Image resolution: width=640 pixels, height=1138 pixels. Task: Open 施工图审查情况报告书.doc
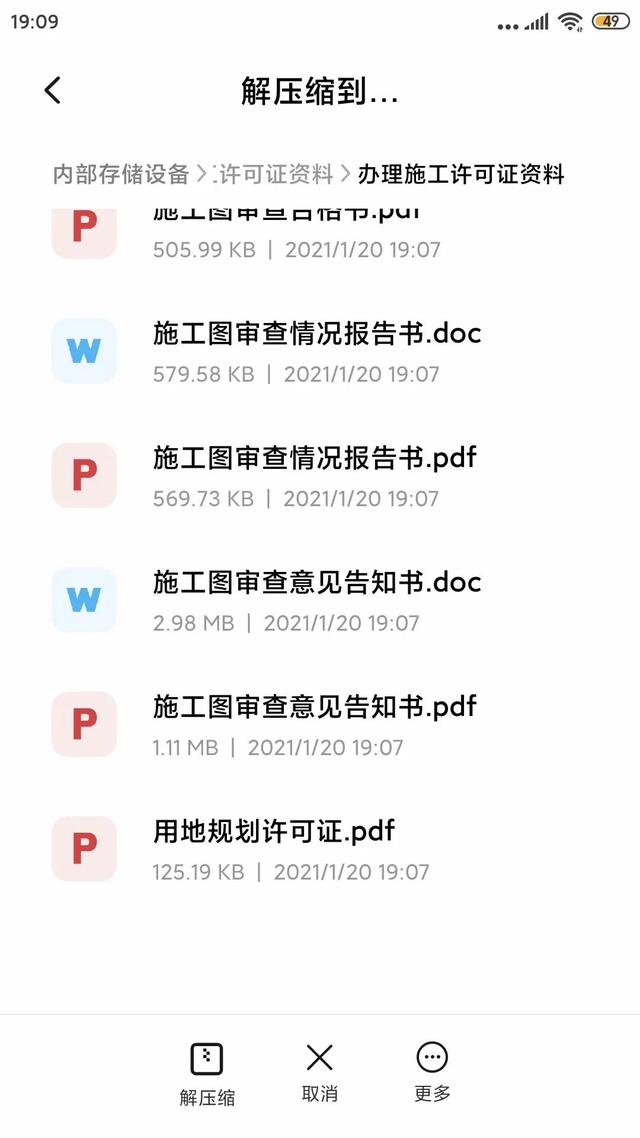click(x=317, y=351)
